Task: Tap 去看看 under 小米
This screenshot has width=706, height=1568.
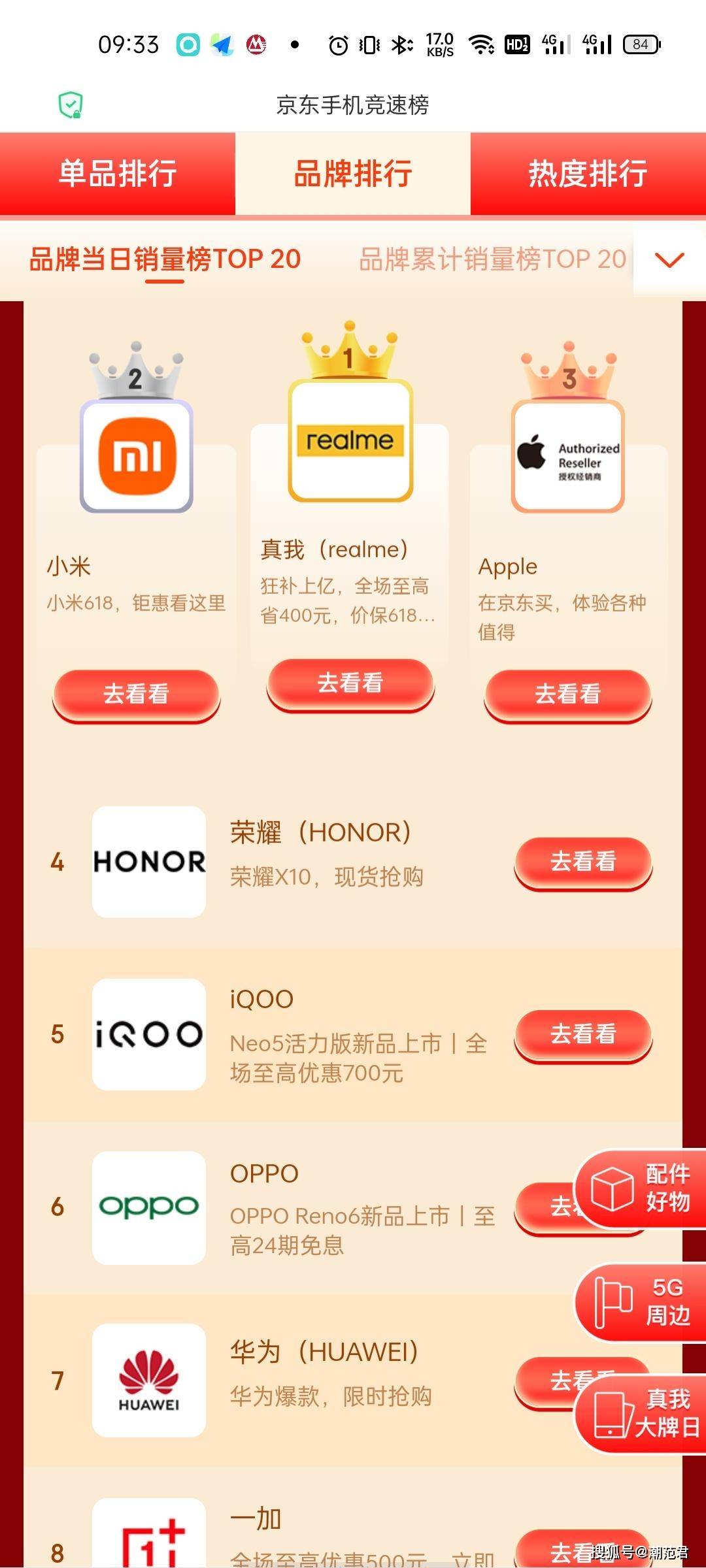Action: (136, 694)
